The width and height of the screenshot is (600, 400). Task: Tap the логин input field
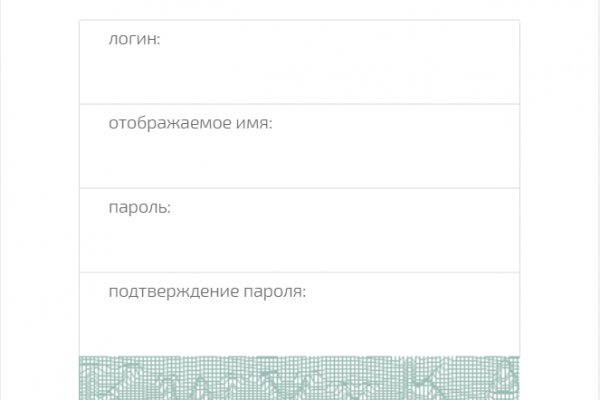[x=300, y=72]
